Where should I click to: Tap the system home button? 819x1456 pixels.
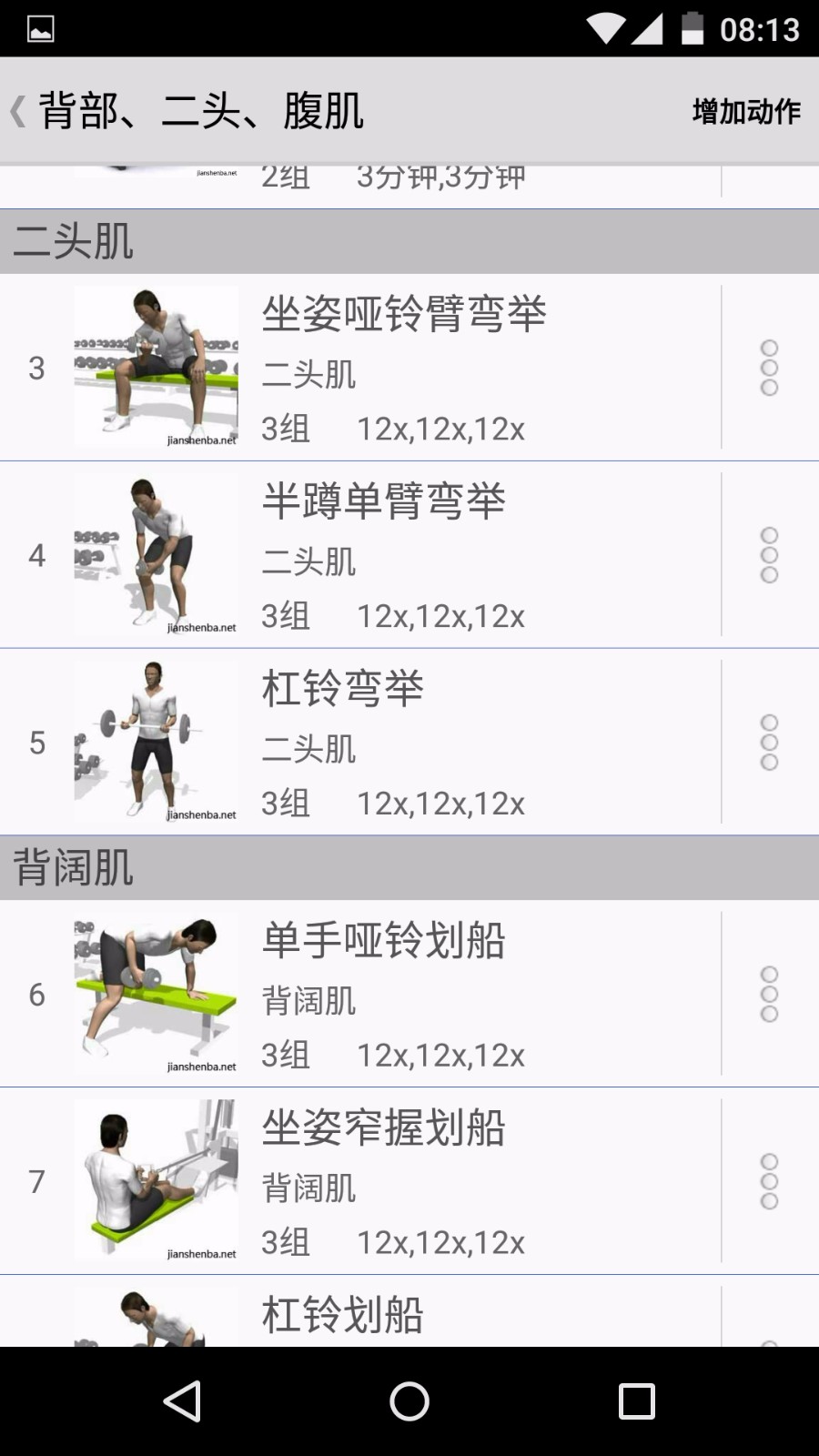(409, 1401)
